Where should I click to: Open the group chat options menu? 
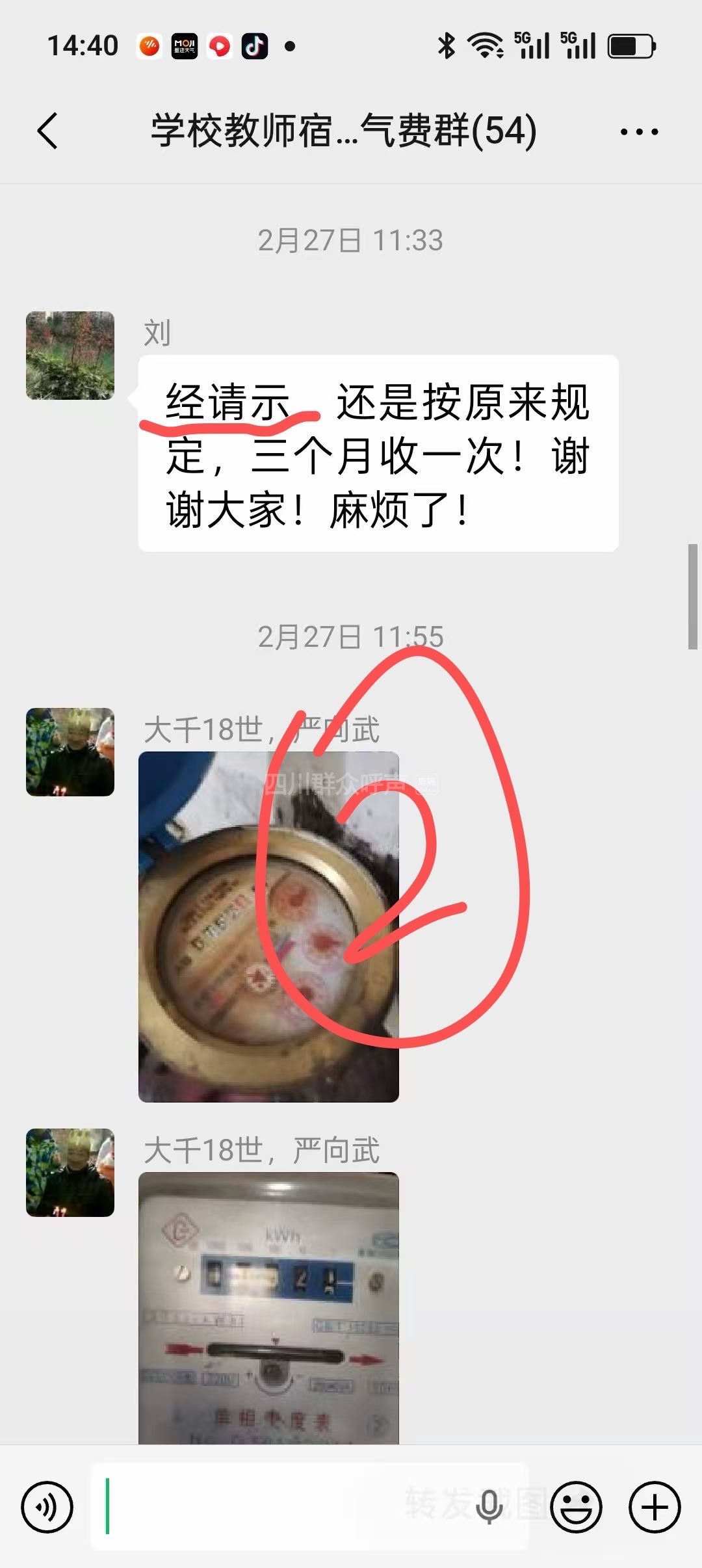[x=639, y=132]
